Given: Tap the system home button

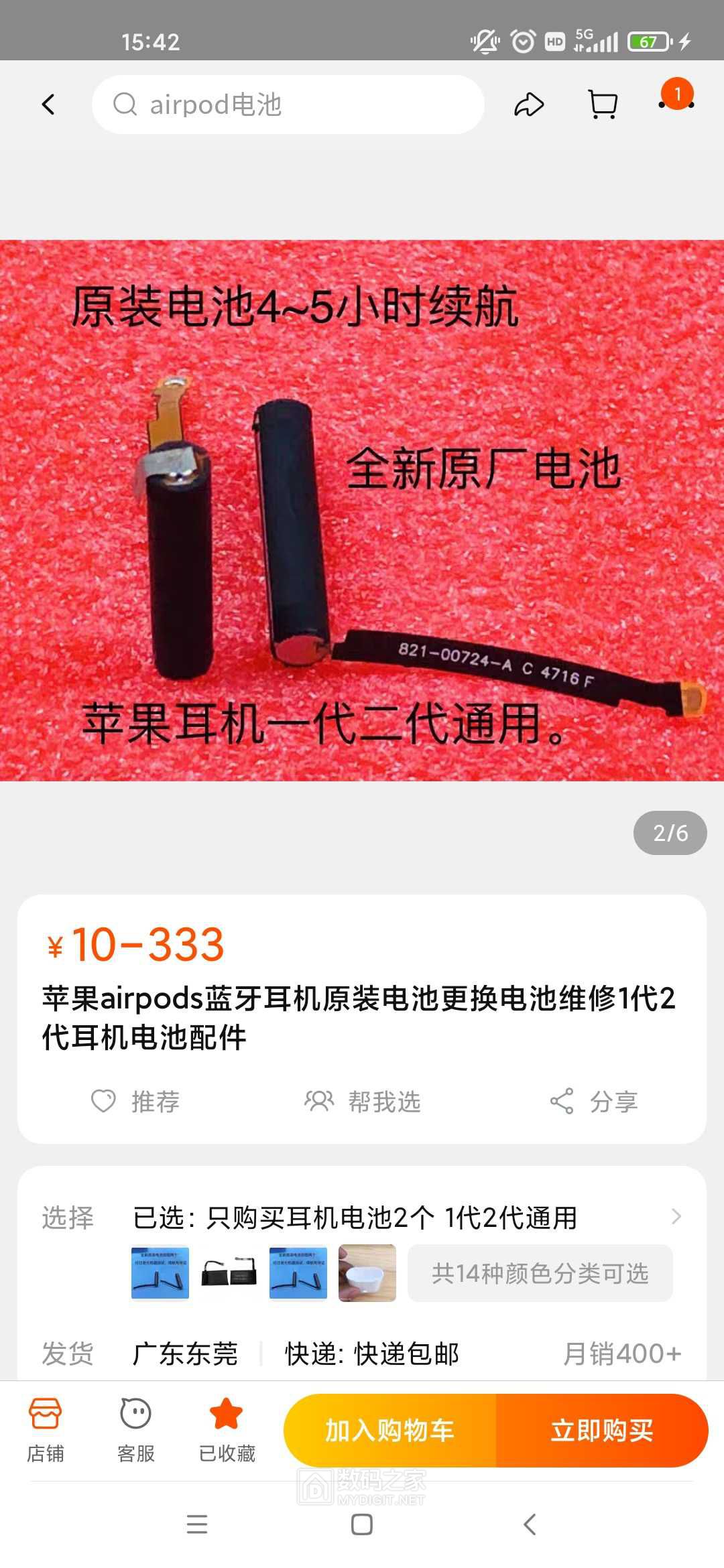Looking at the screenshot, I should (362, 1524).
